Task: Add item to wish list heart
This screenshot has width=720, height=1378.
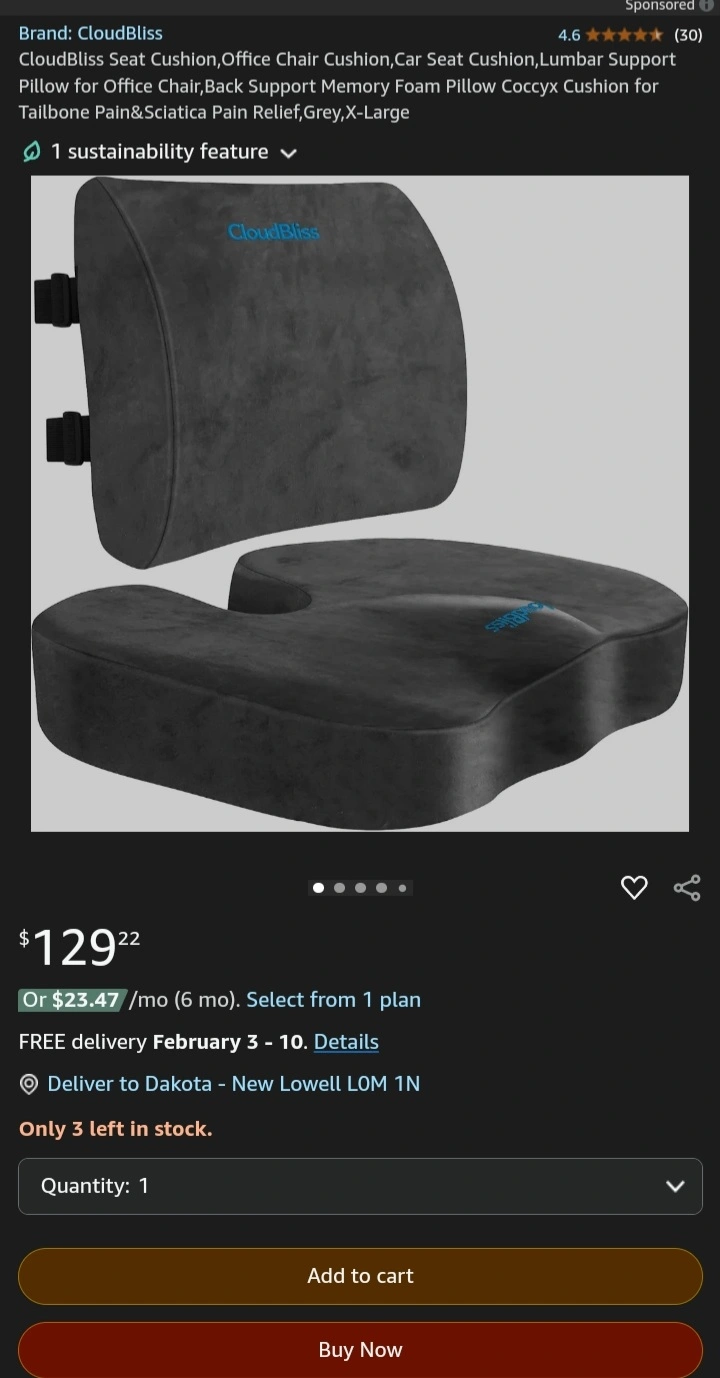Action: click(634, 887)
